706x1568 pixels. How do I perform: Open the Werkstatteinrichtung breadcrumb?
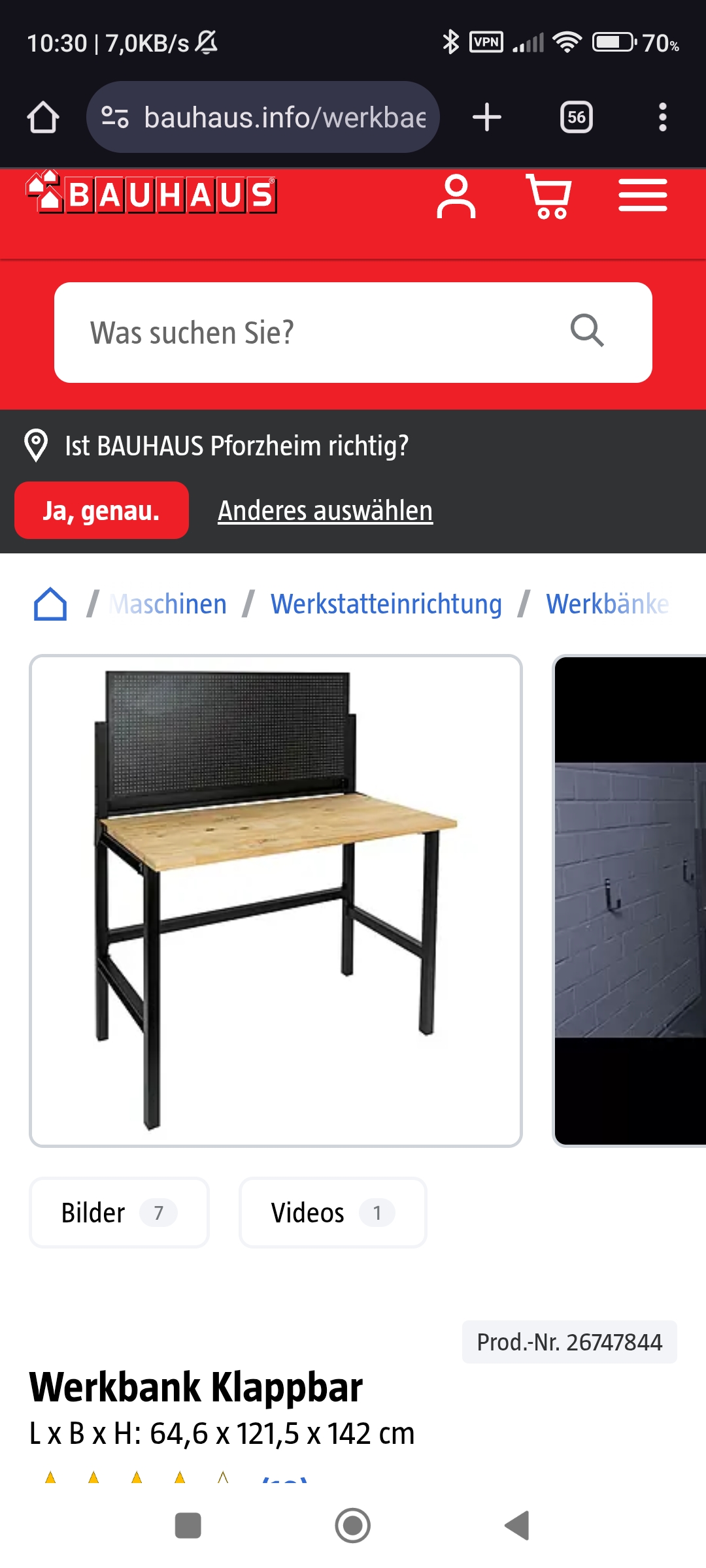(x=386, y=604)
